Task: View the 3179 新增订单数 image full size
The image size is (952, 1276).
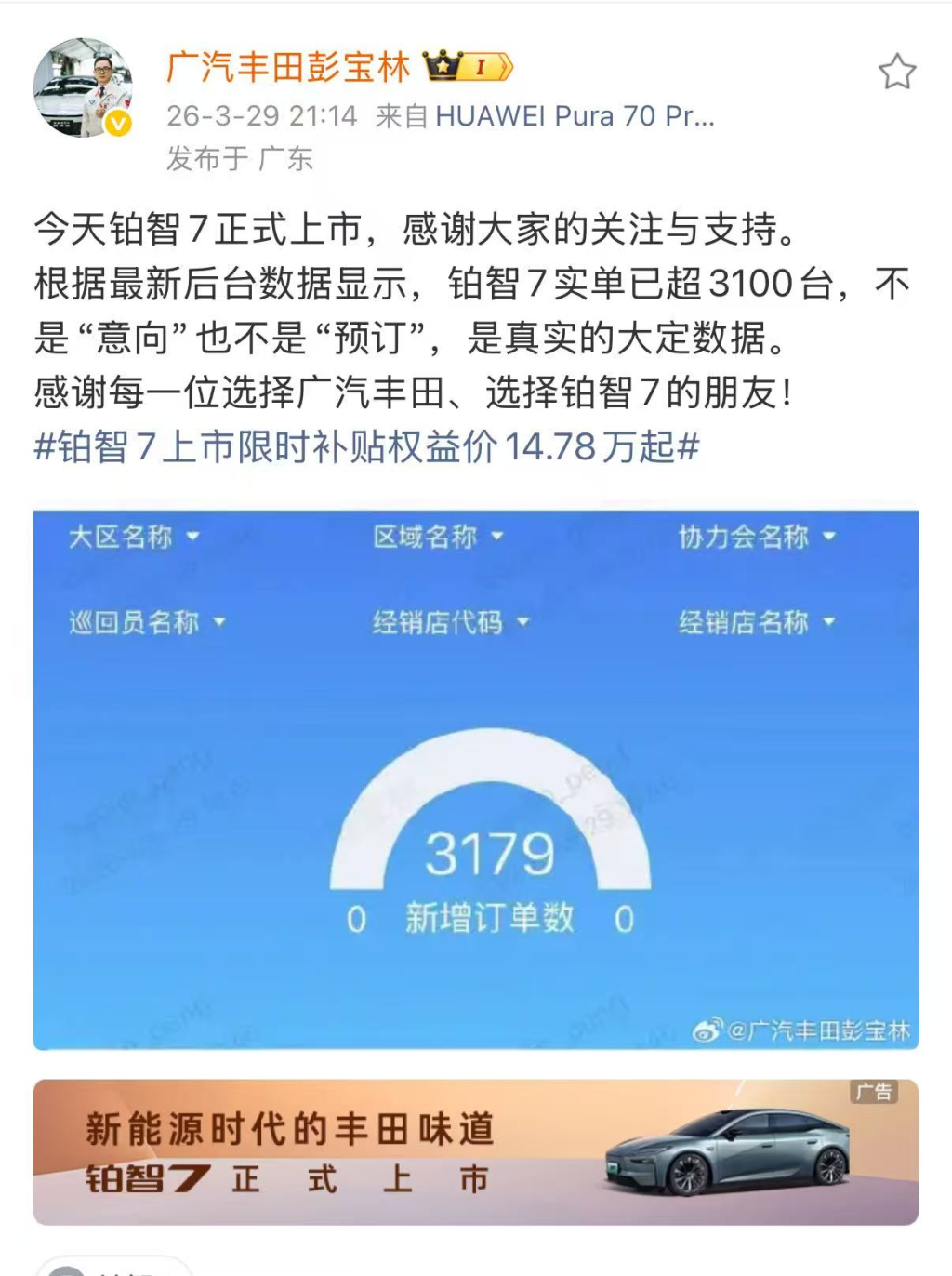Action: pyautogui.click(x=475, y=779)
